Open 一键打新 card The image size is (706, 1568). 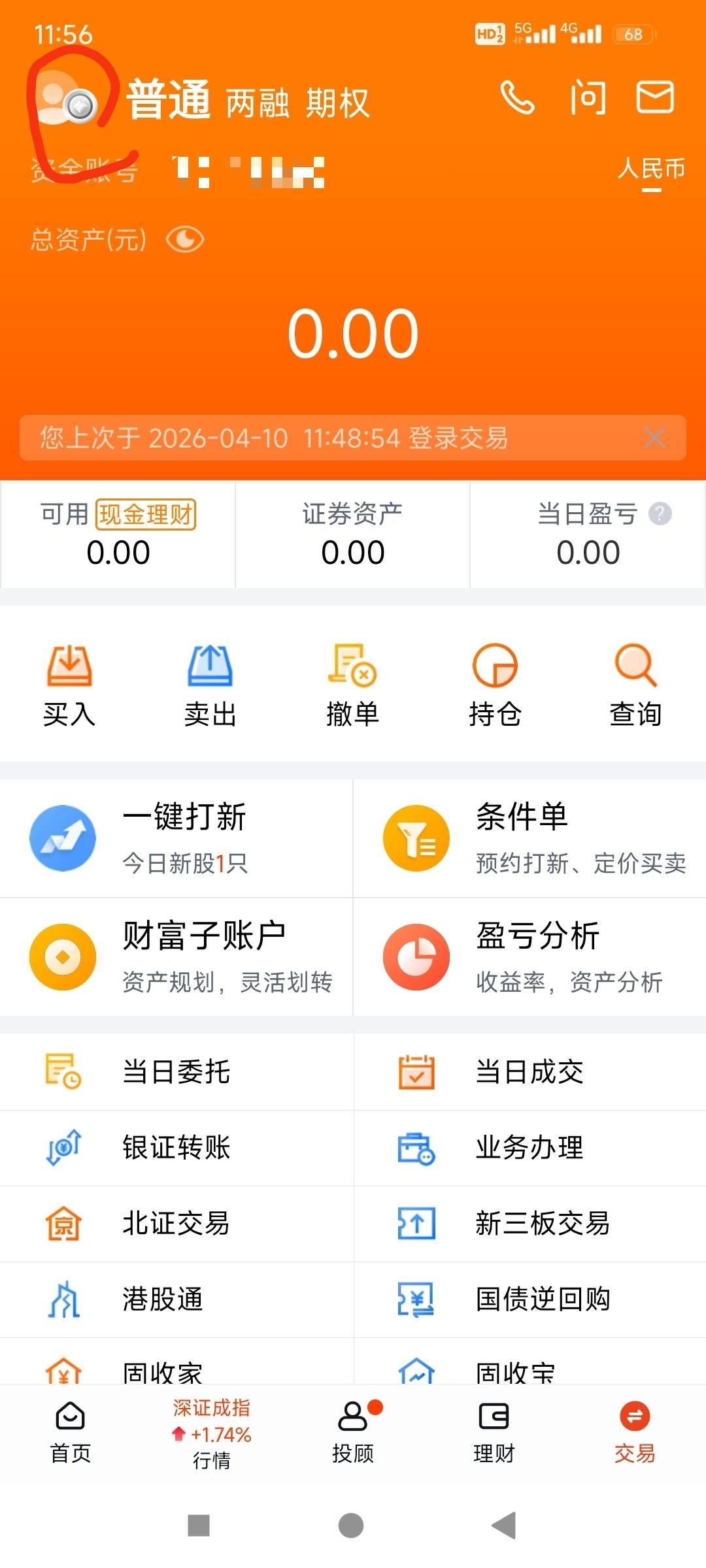pyautogui.click(x=176, y=838)
